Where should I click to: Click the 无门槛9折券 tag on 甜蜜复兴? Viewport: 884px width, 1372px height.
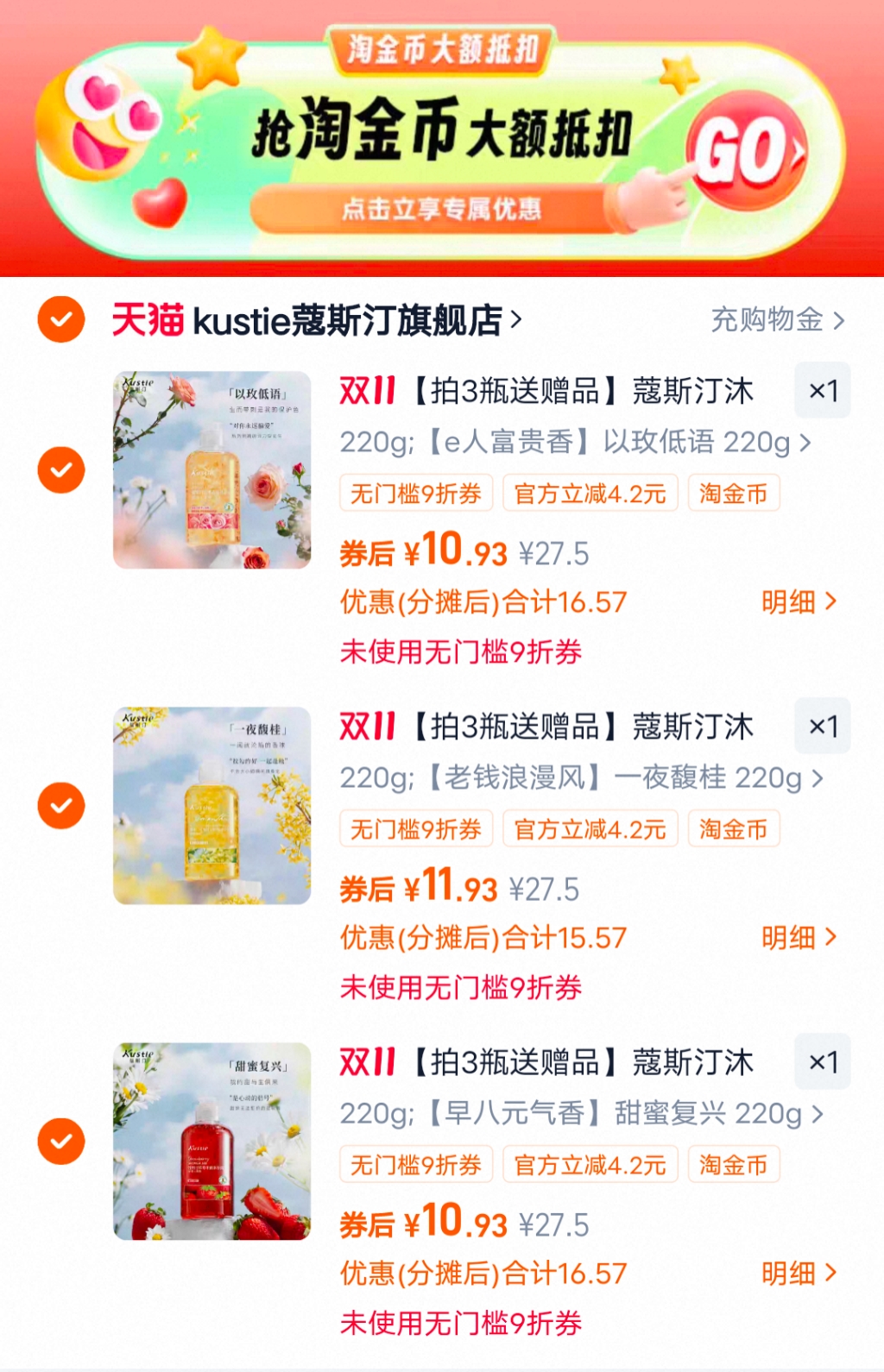pyautogui.click(x=416, y=1164)
